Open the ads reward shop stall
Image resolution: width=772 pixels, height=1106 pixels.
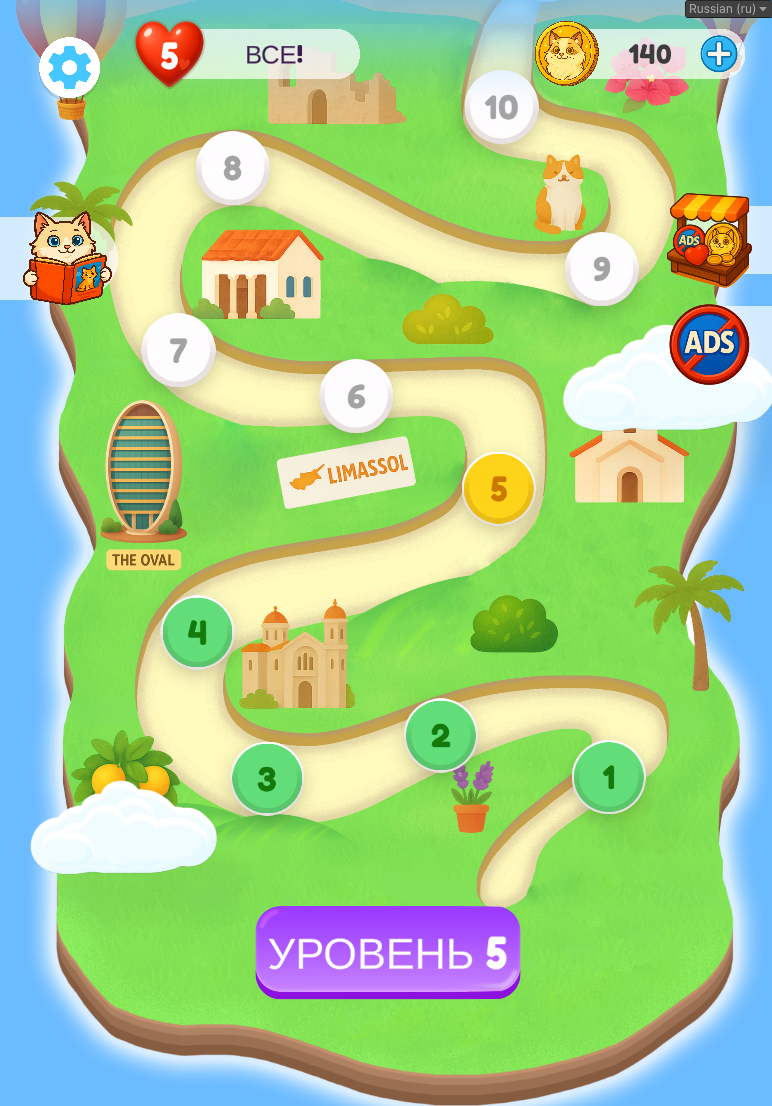[709, 238]
